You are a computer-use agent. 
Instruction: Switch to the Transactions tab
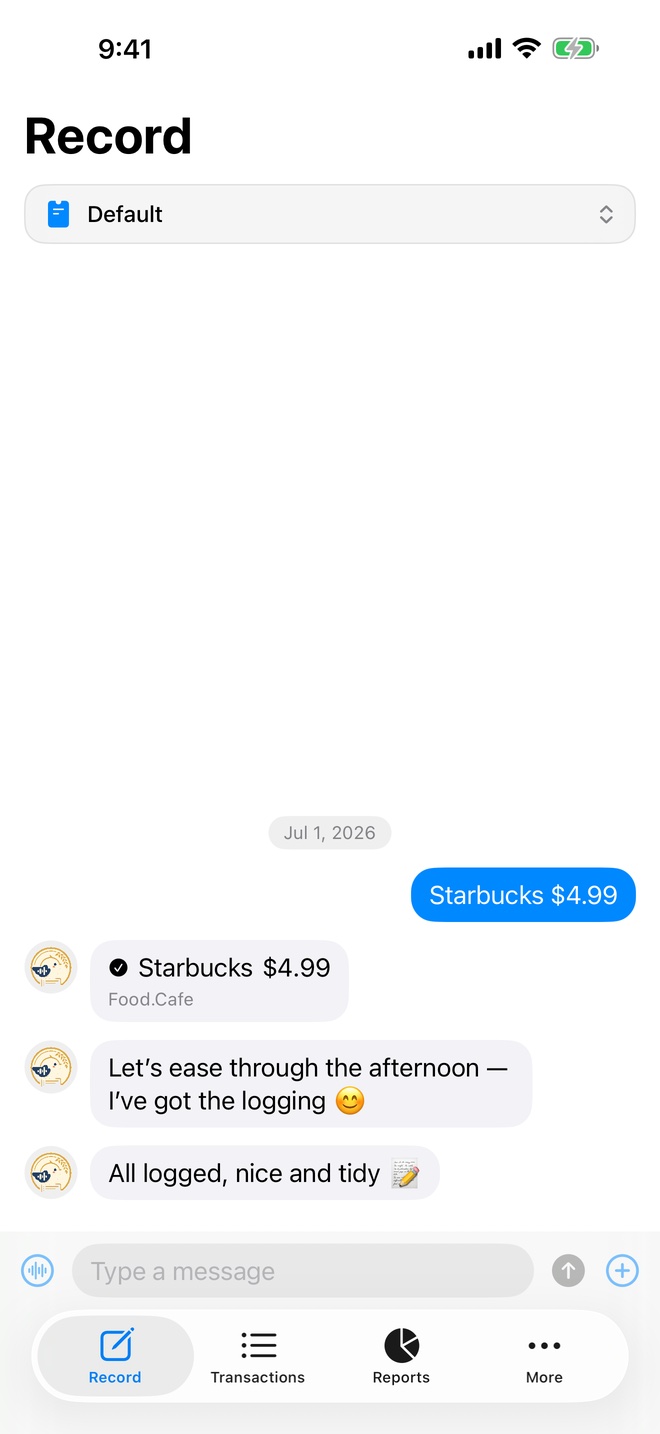click(x=258, y=1356)
